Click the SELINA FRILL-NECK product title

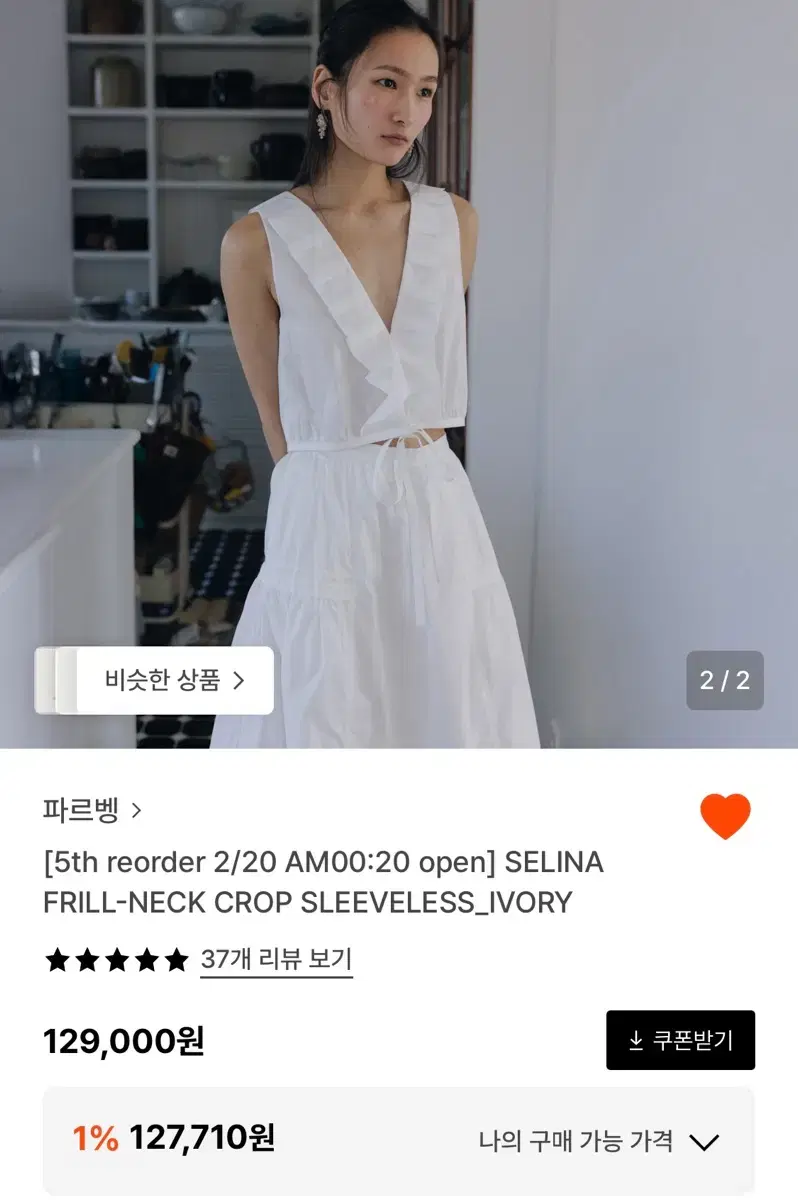point(321,882)
